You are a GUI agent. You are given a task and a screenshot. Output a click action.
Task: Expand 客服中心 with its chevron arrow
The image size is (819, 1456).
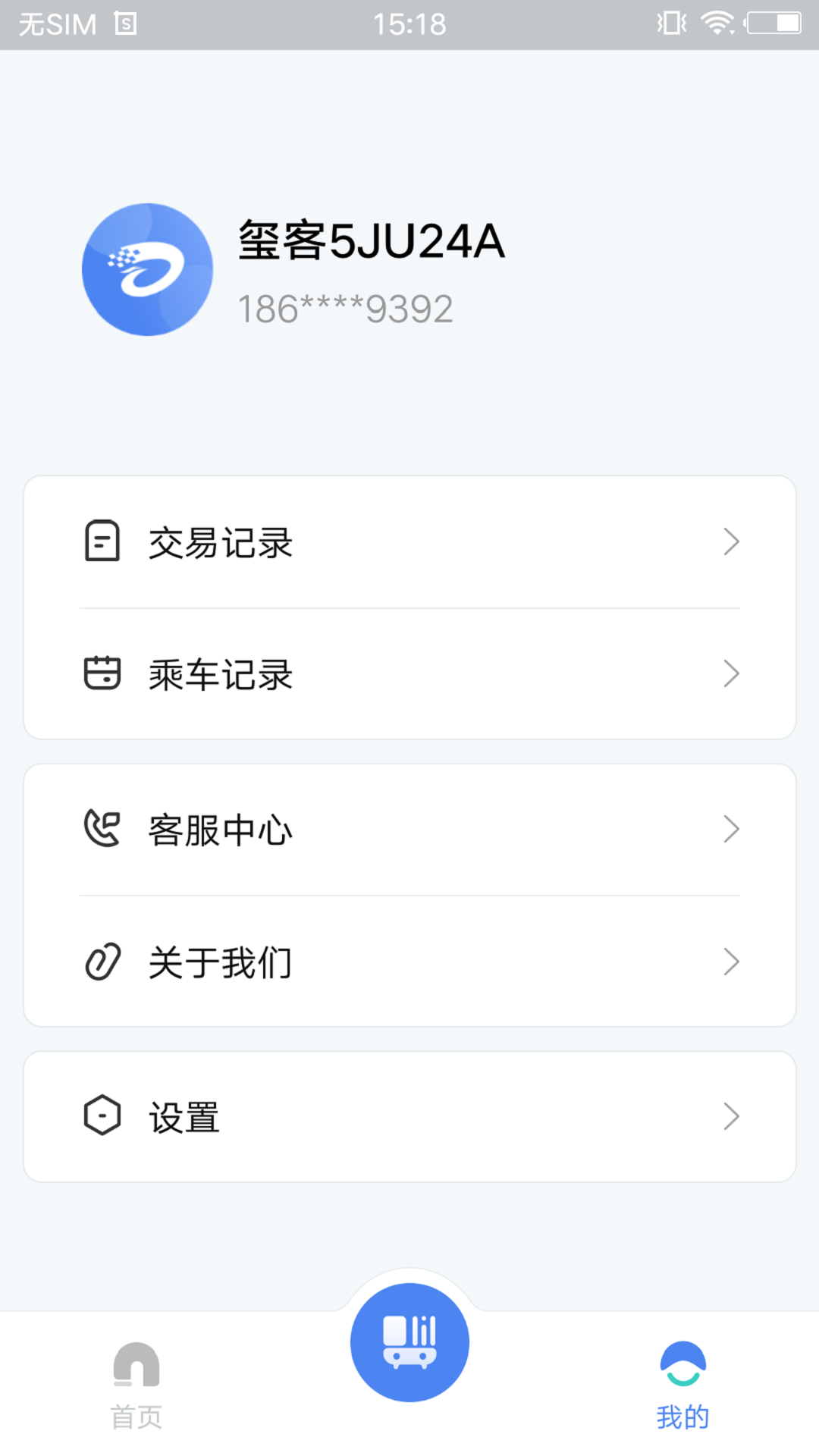tap(730, 828)
